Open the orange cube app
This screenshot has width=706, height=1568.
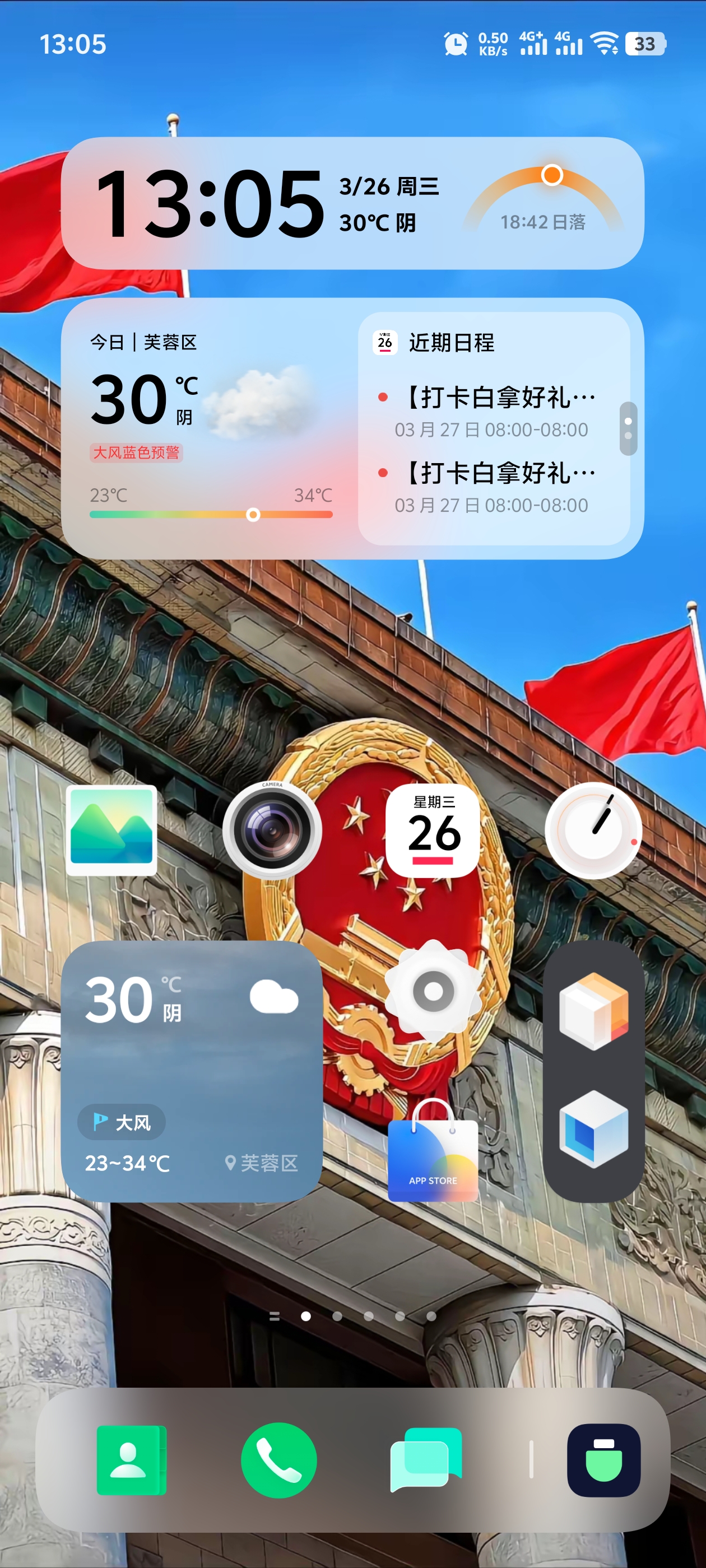click(x=593, y=1010)
